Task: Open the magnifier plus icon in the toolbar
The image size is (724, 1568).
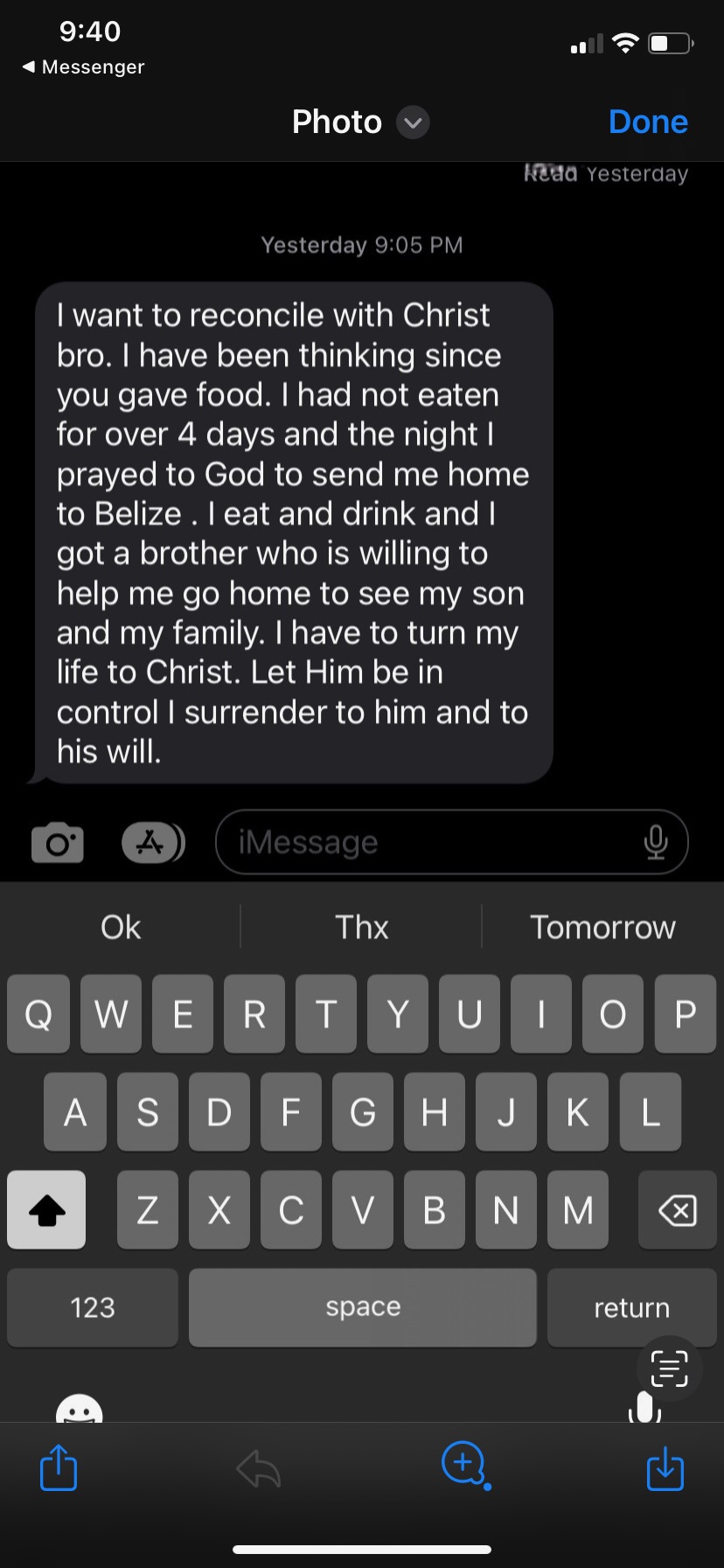Action: click(464, 1464)
